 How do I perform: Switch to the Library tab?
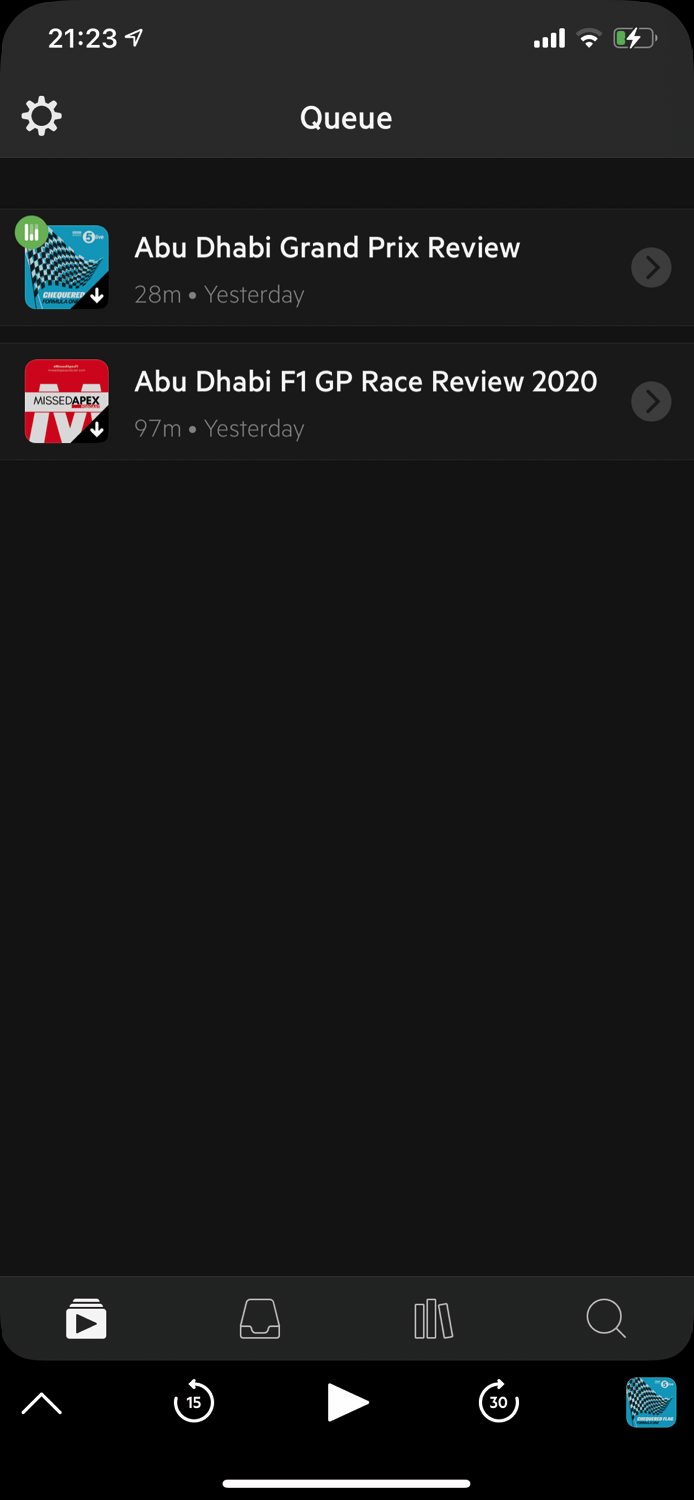(x=433, y=1319)
